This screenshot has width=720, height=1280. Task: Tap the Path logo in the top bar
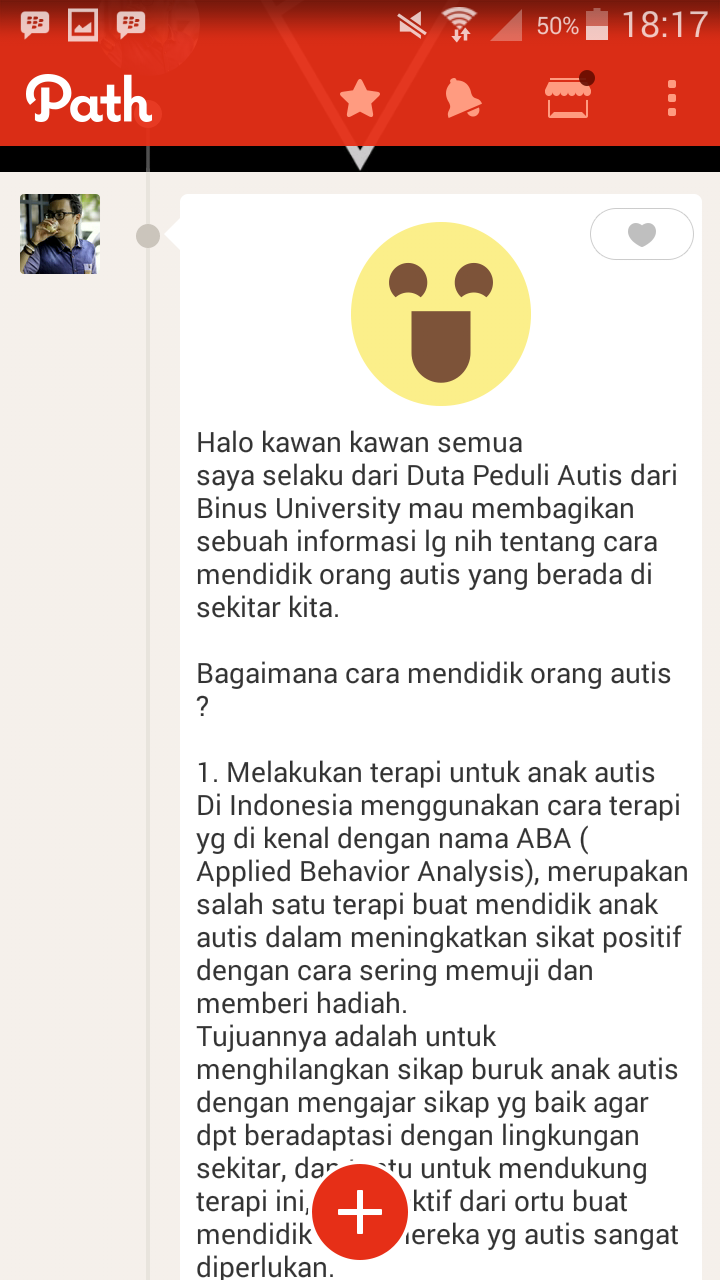pos(90,97)
